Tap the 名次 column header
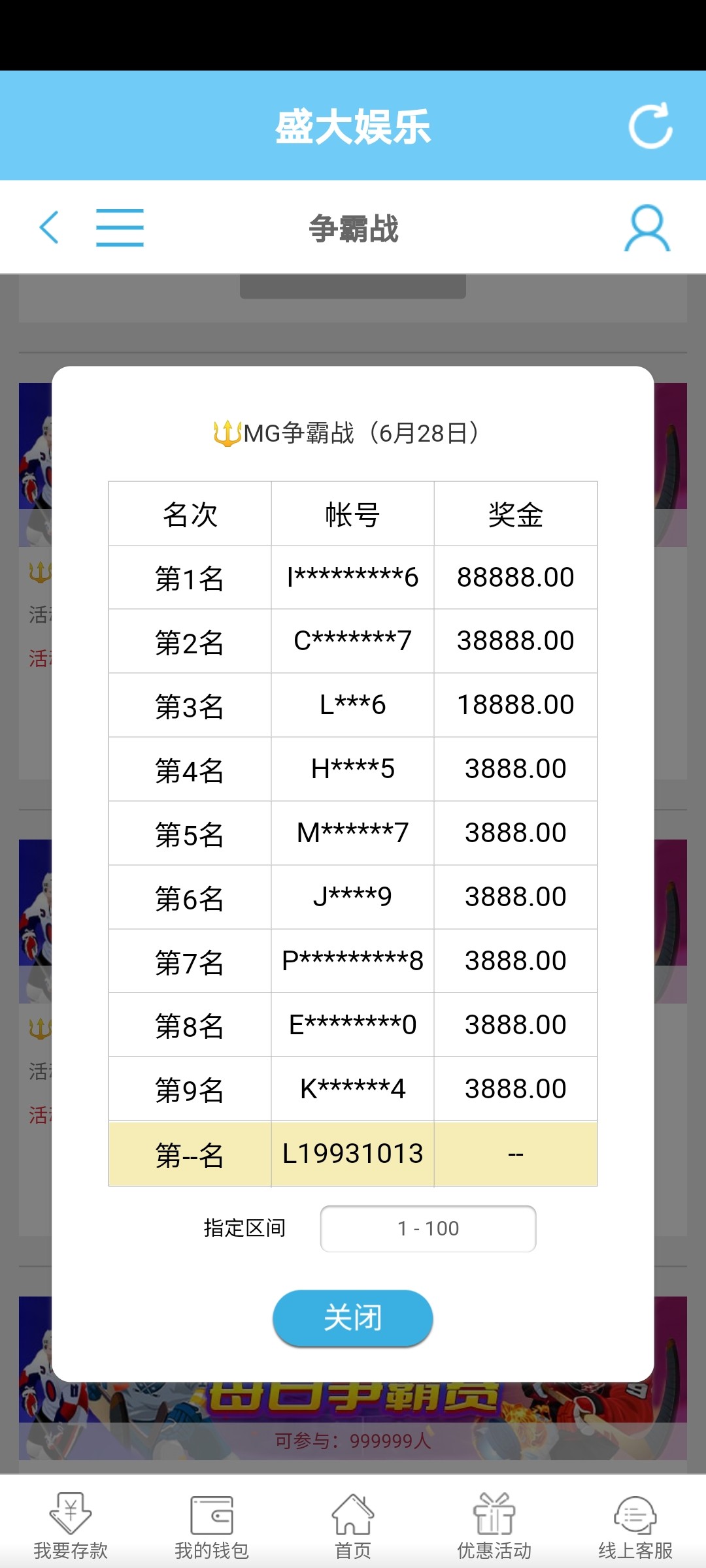The height and width of the screenshot is (1568, 706). tap(189, 514)
